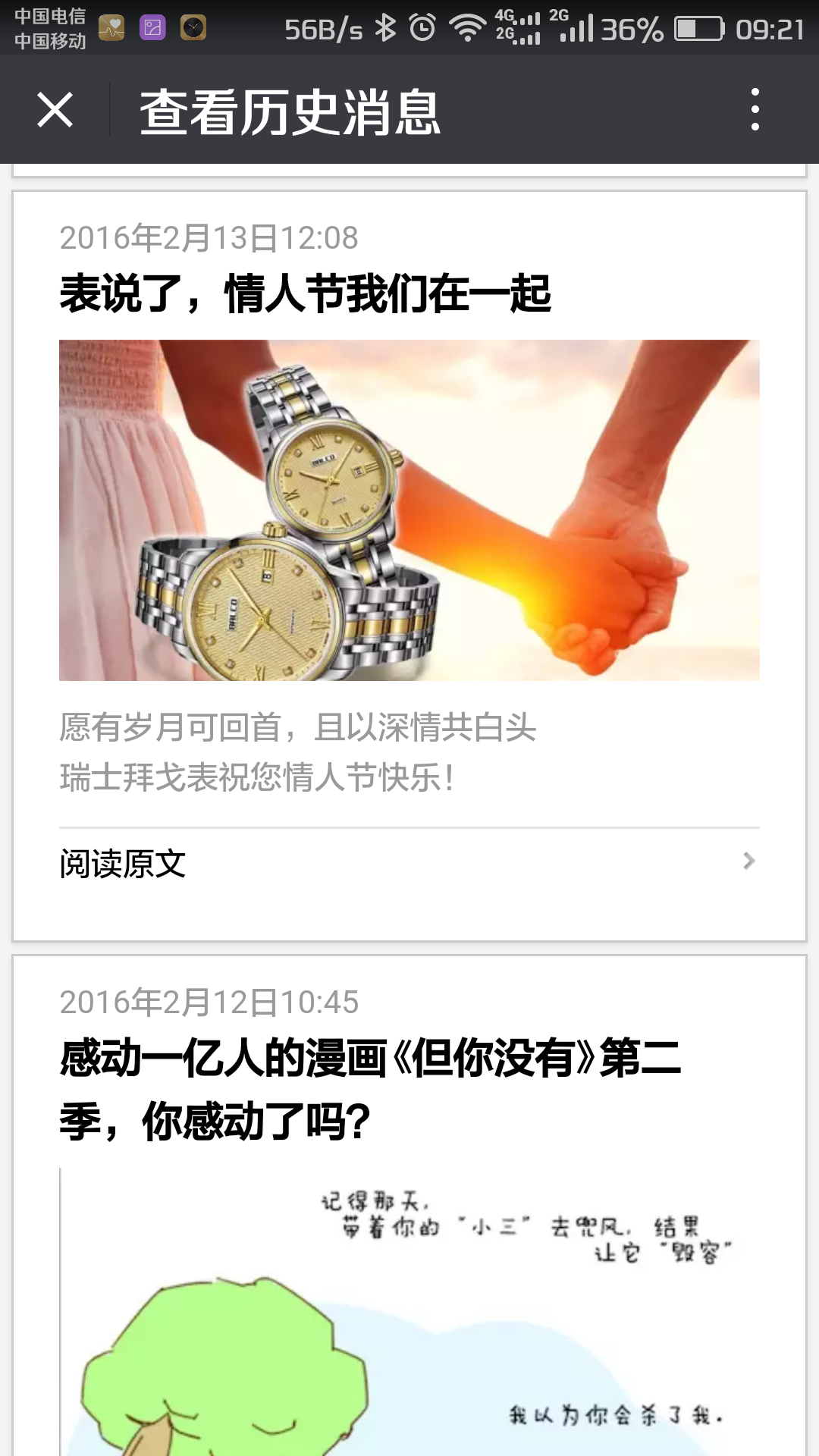Tap 阅读原文 to read the original
This screenshot has height=1456, width=819.
pyautogui.click(x=408, y=863)
